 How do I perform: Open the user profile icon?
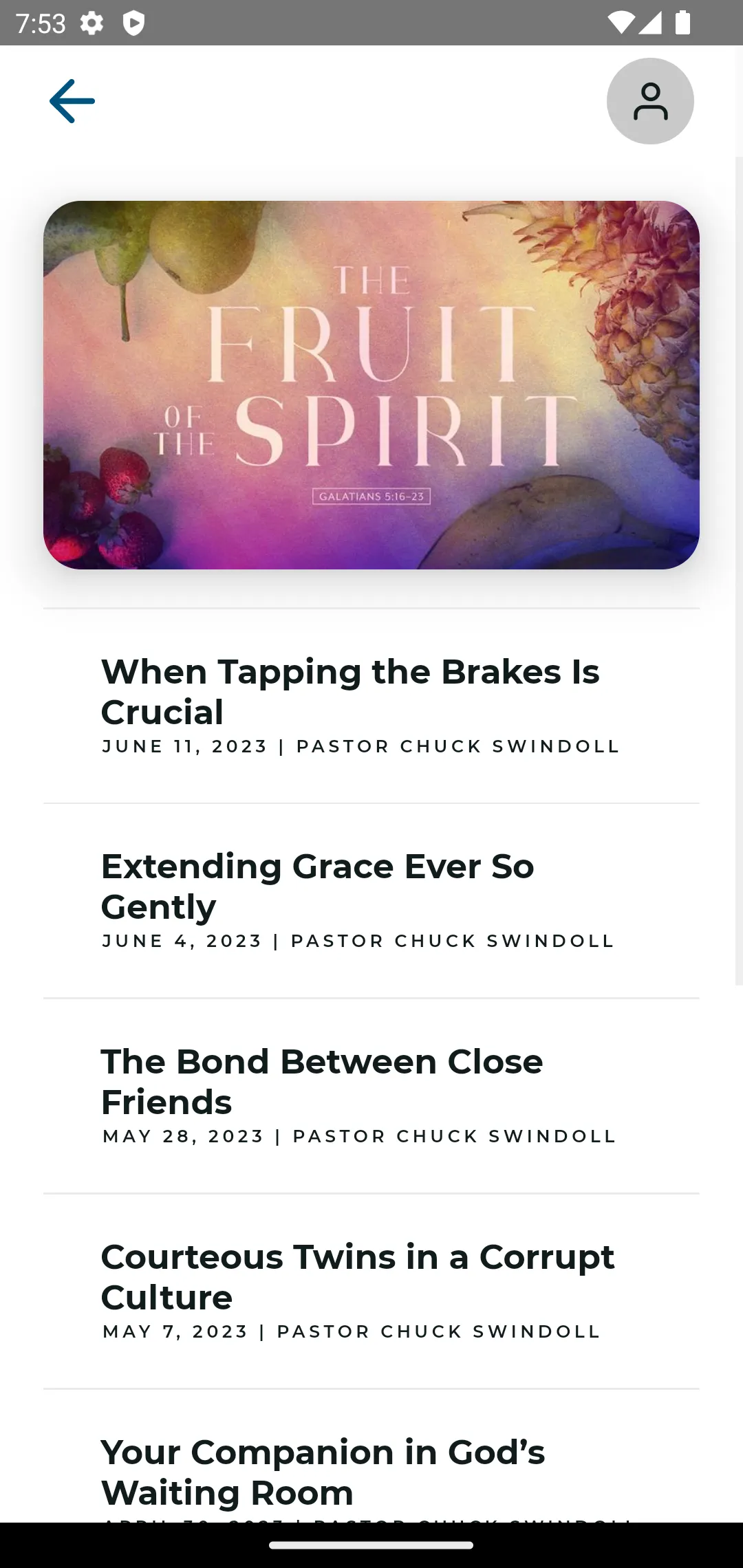(x=649, y=100)
